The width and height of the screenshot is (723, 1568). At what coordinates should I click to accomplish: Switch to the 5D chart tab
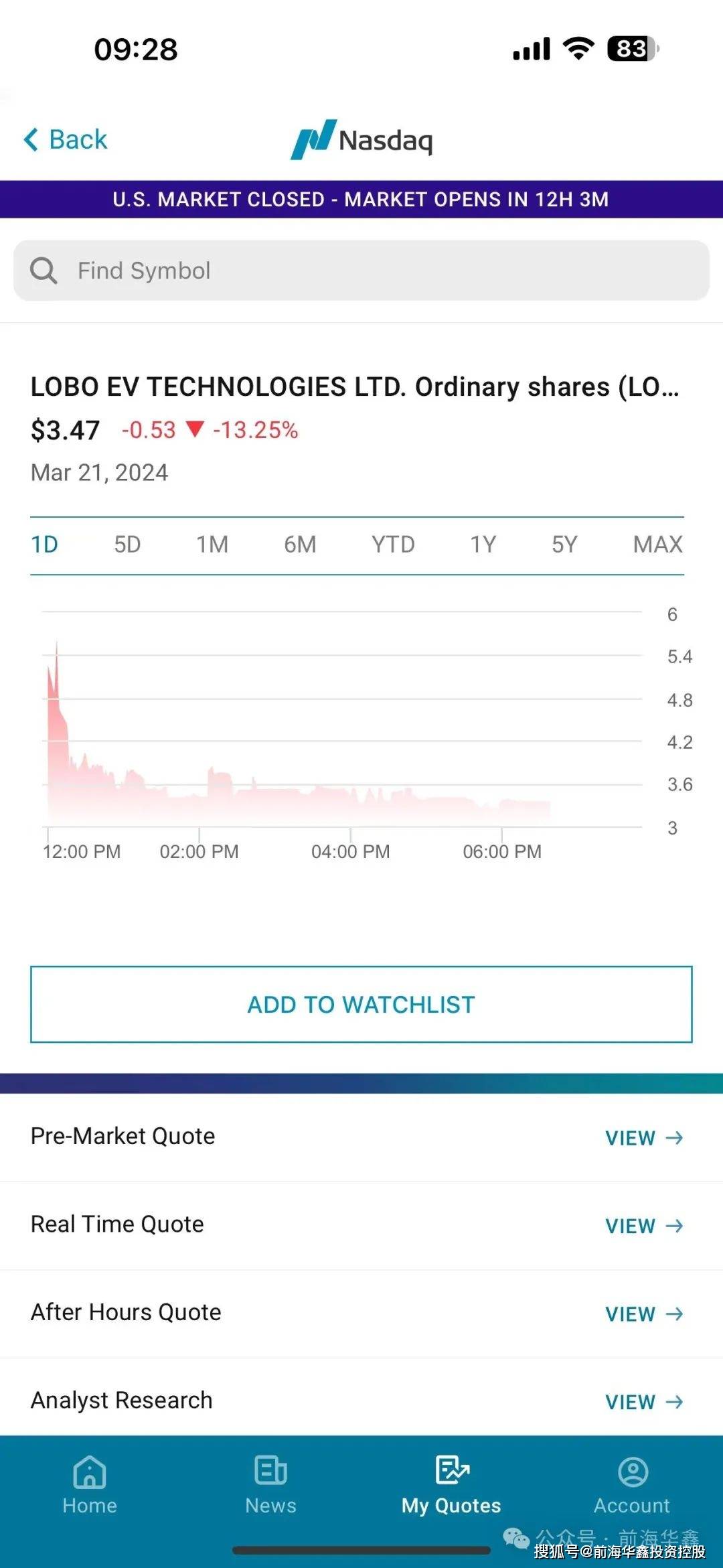point(127,545)
